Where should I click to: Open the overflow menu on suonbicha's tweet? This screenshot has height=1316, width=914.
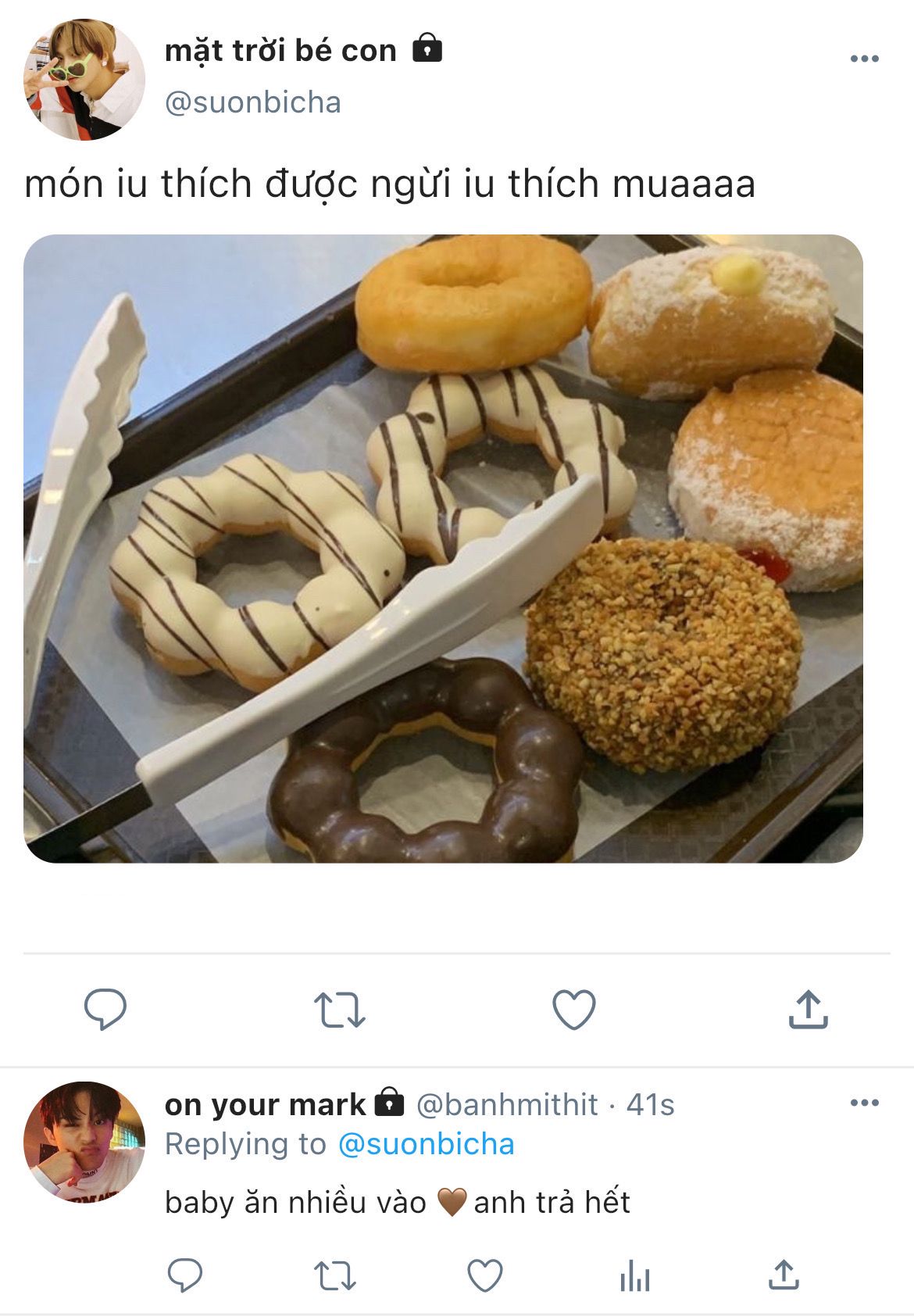tap(864, 59)
